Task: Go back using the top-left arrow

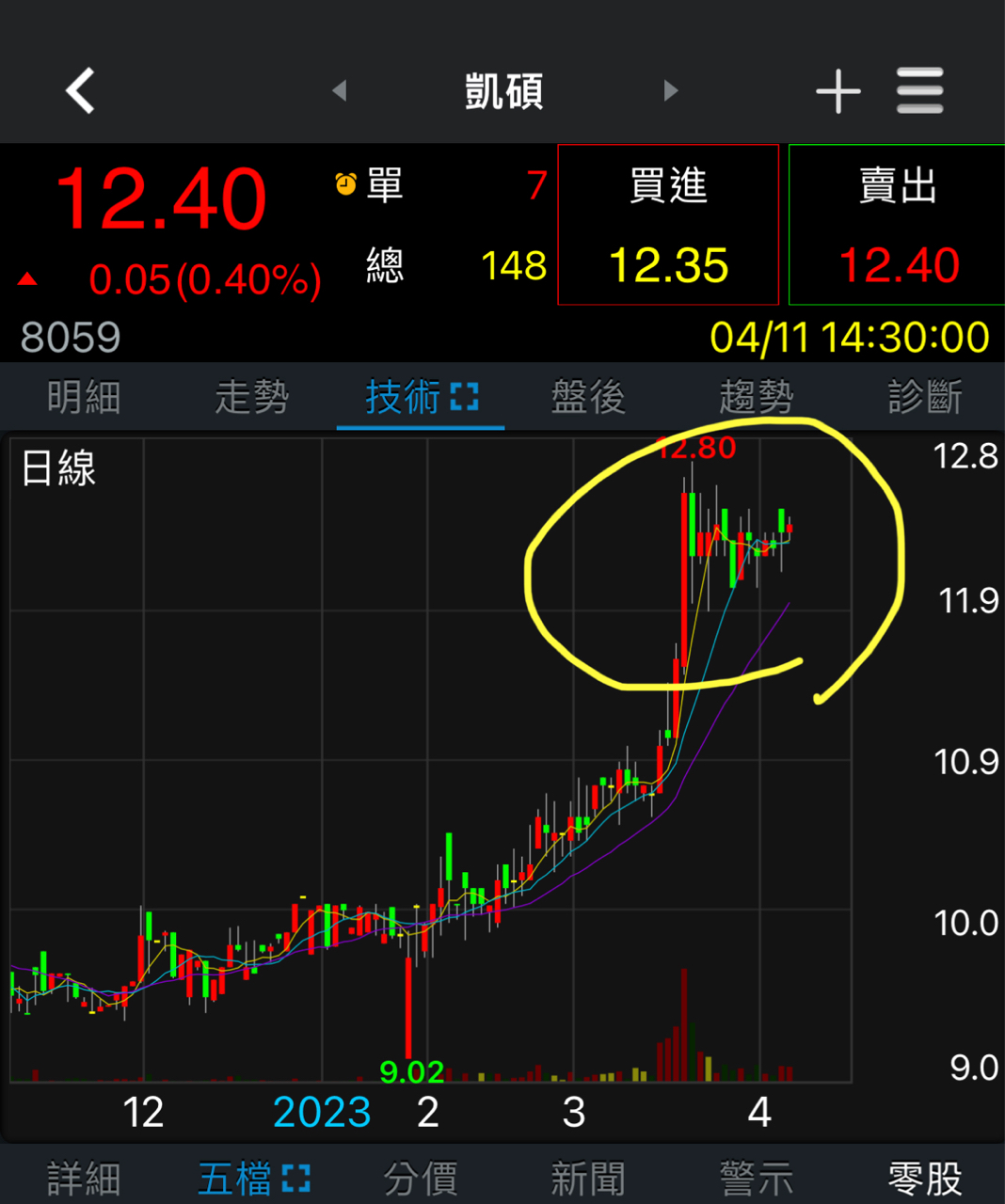Action: (x=81, y=91)
